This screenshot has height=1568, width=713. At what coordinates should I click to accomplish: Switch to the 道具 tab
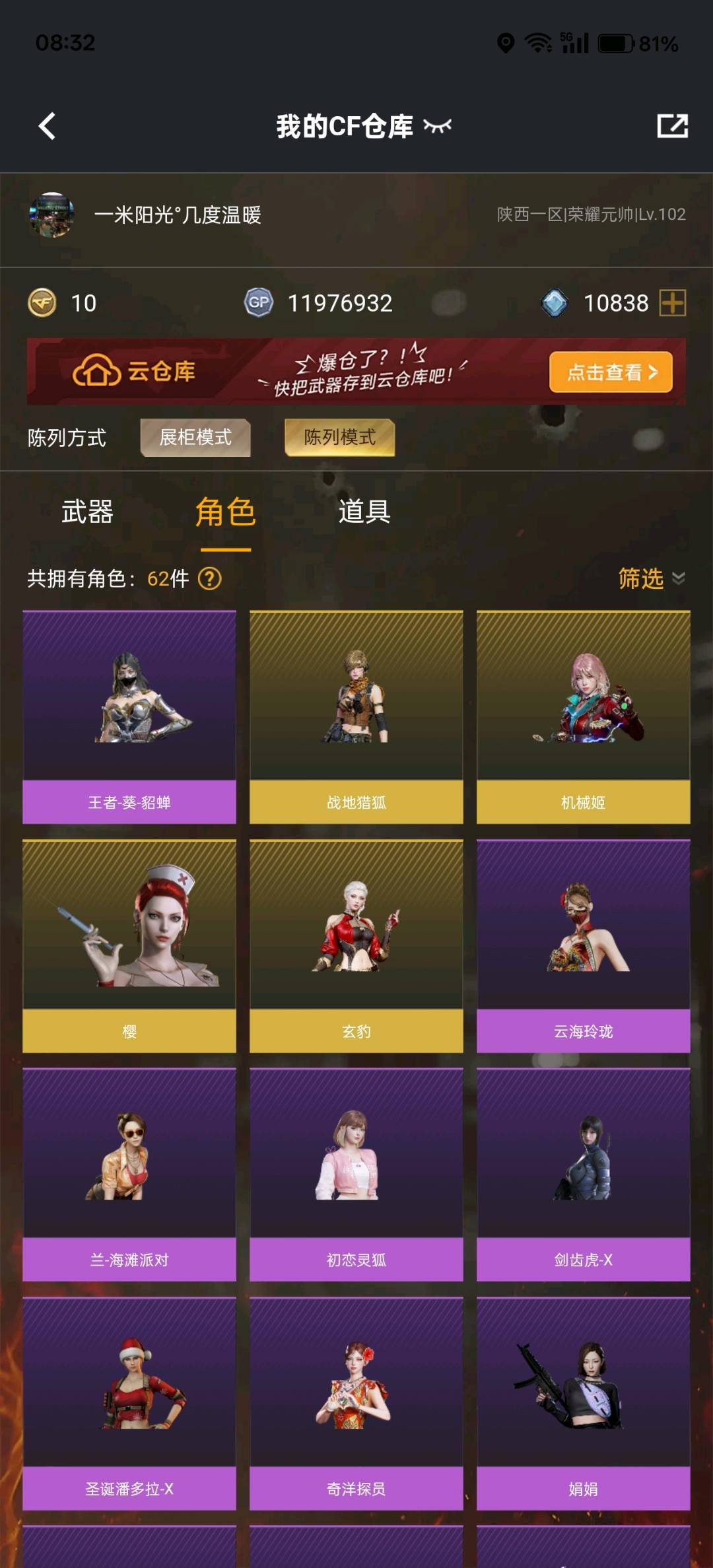click(x=364, y=512)
